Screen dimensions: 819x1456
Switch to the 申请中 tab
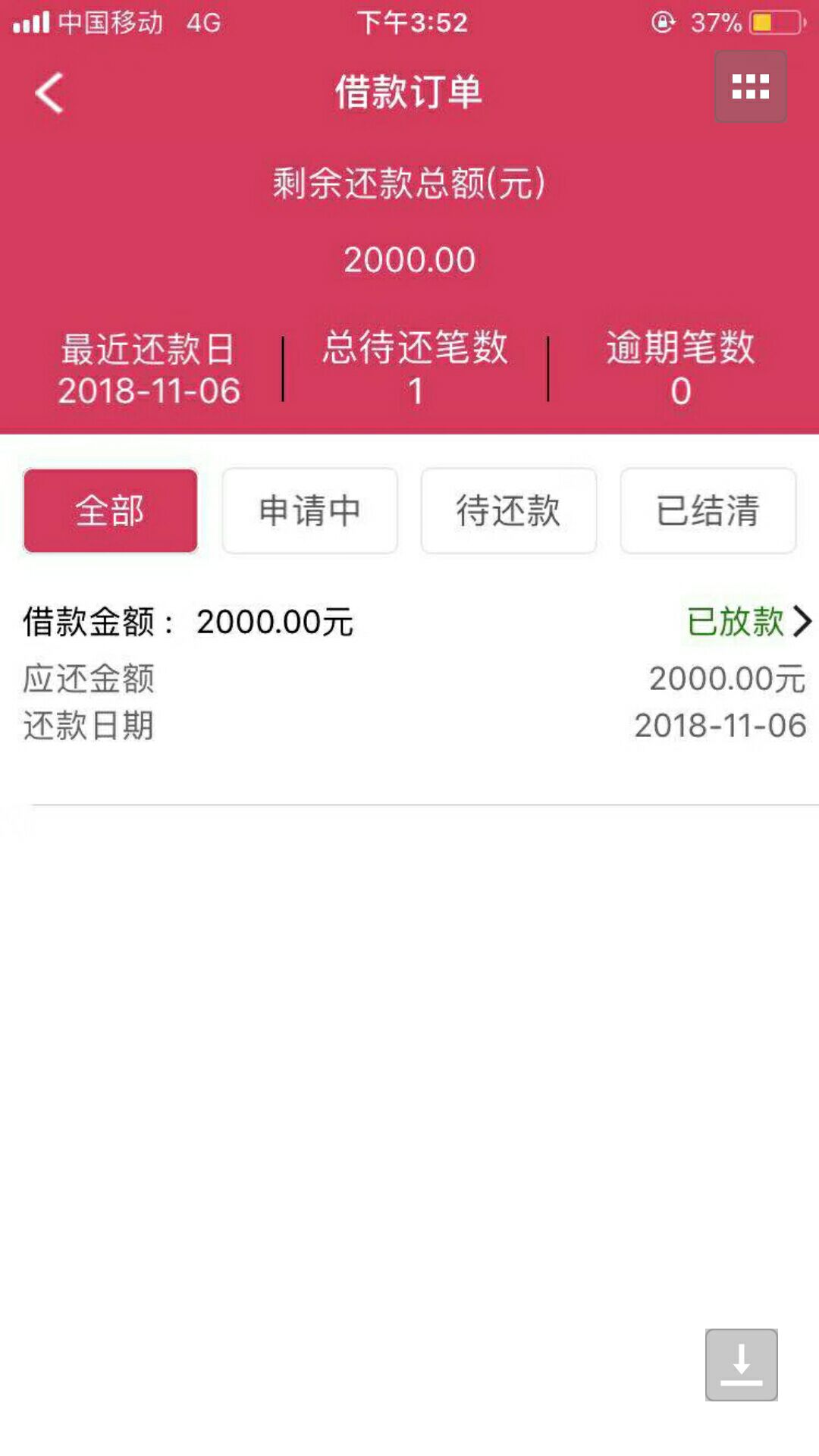(x=309, y=510)
